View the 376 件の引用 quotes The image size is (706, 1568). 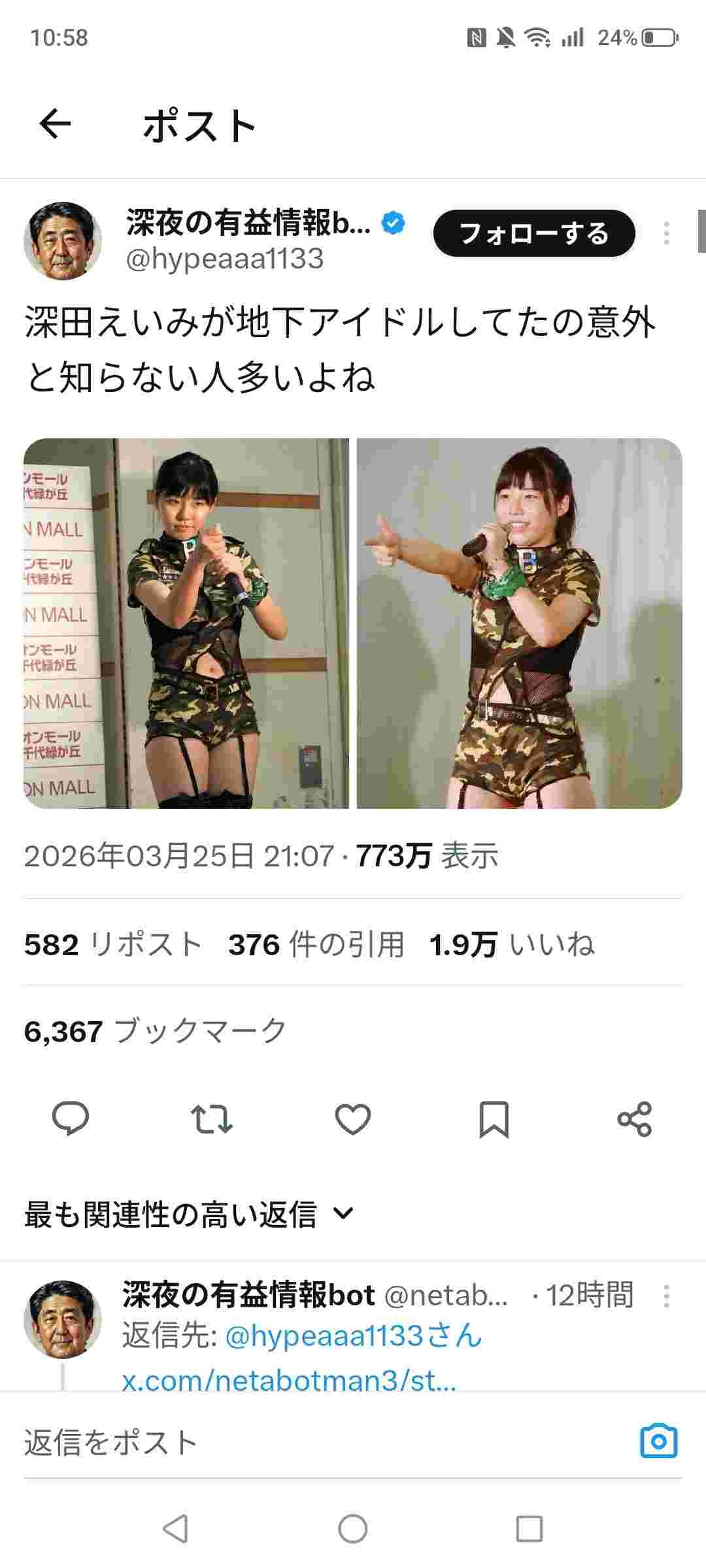click(316, 945)
